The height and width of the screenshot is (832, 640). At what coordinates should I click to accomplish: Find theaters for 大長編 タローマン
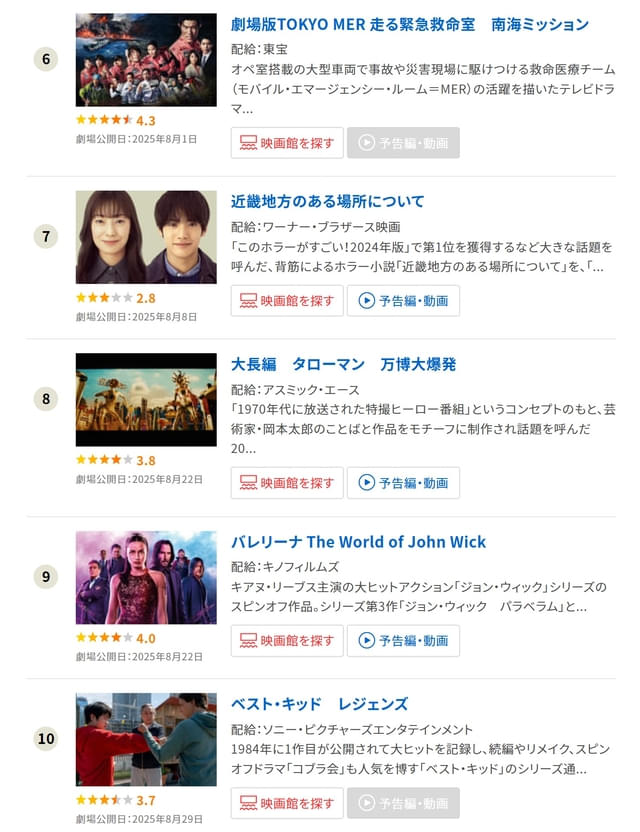pyautogui.click(x=287, y=483)
